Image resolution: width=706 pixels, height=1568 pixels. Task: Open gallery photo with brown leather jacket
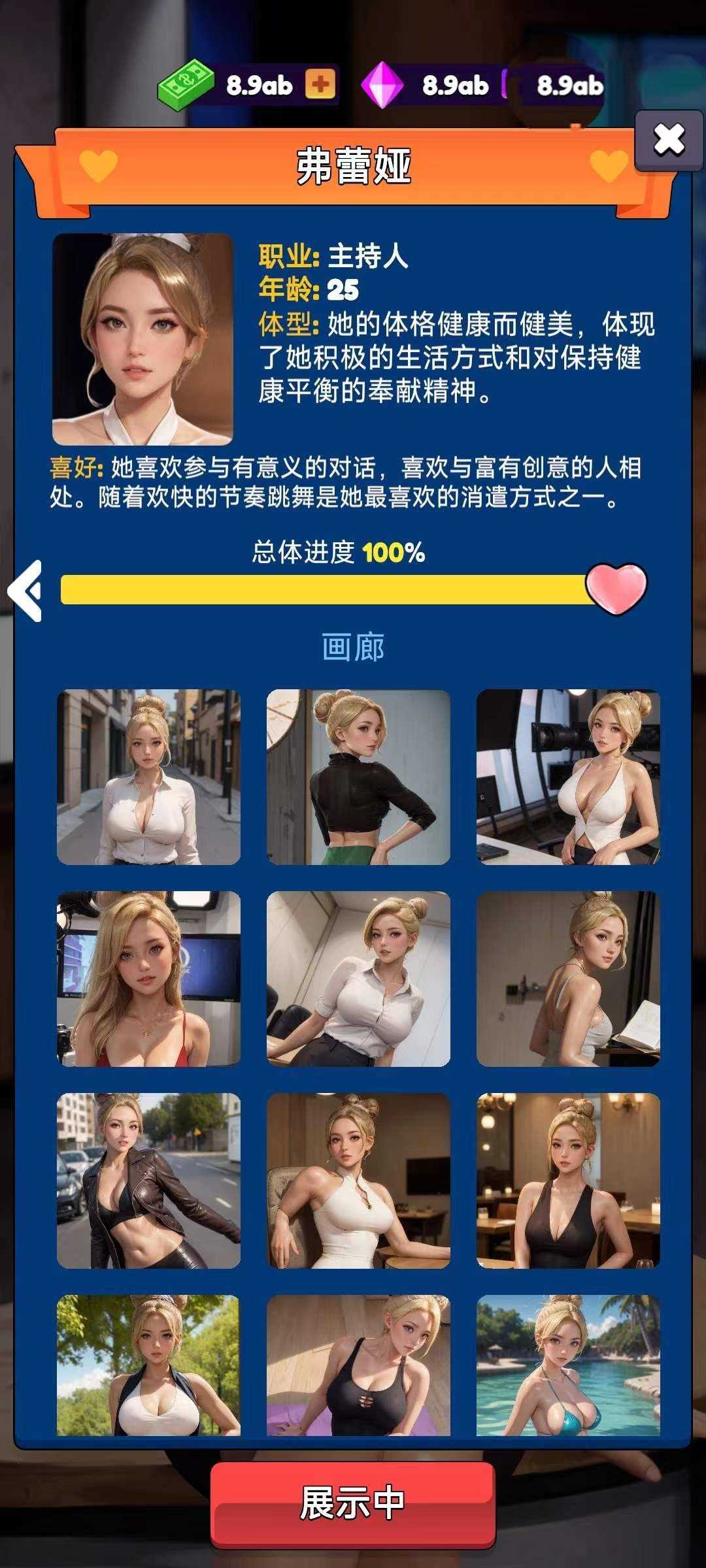click(x=148, y=1181)
